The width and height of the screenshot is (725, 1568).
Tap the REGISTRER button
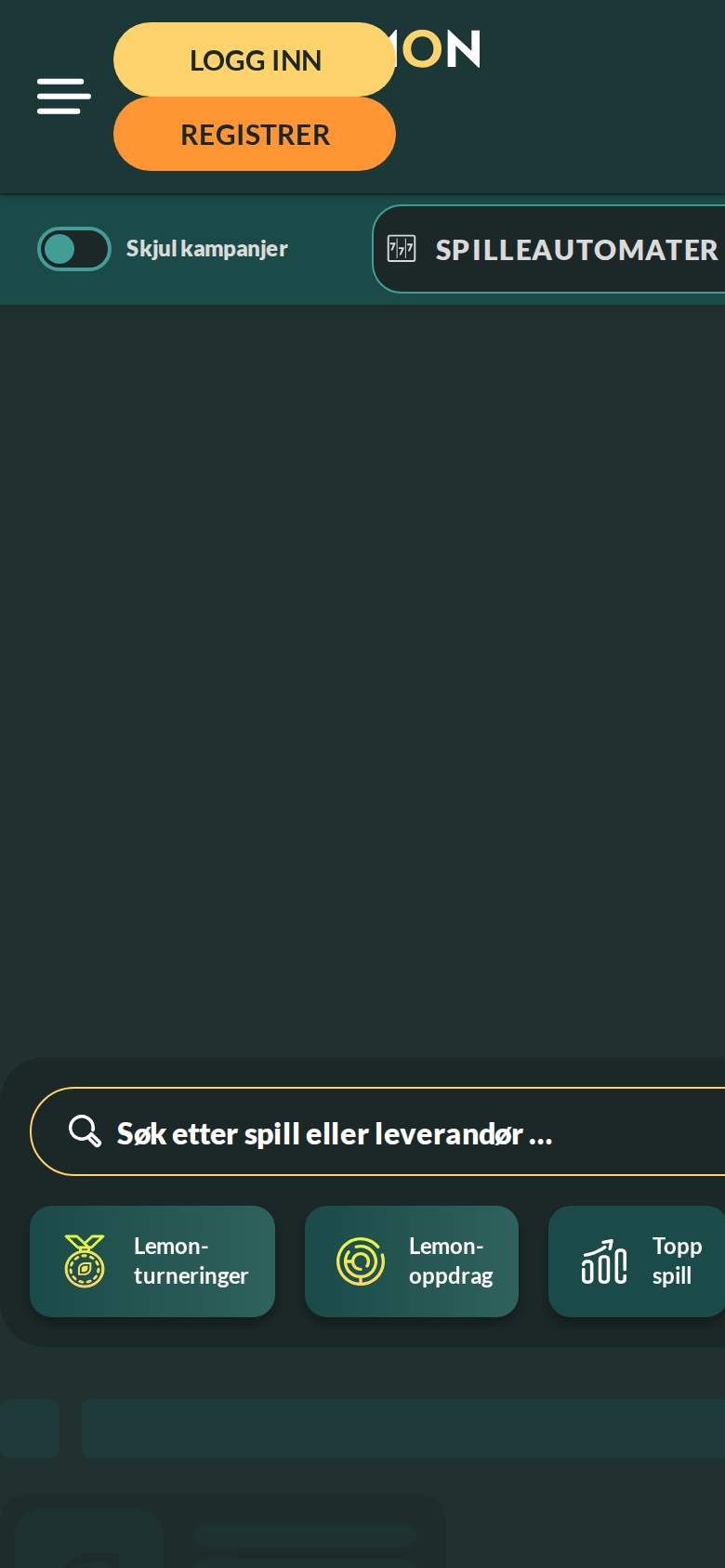pyautogui.click(x=255, y=134)
